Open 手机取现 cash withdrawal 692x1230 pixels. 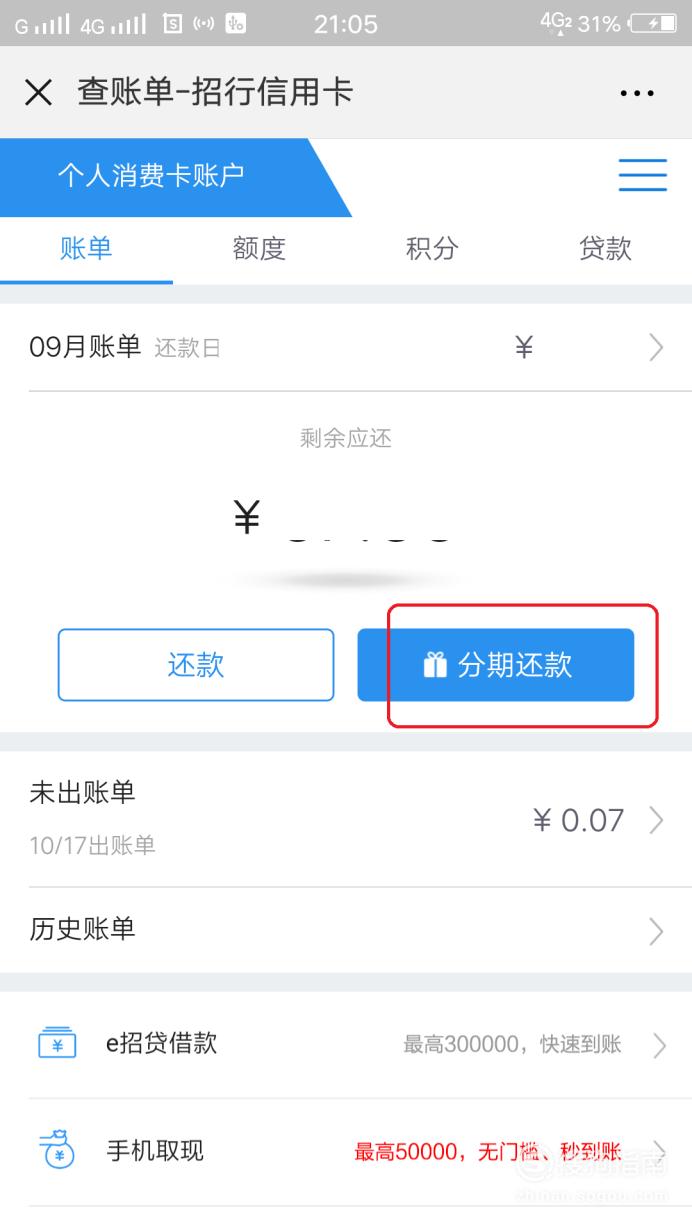click(x=346, y=1152)
